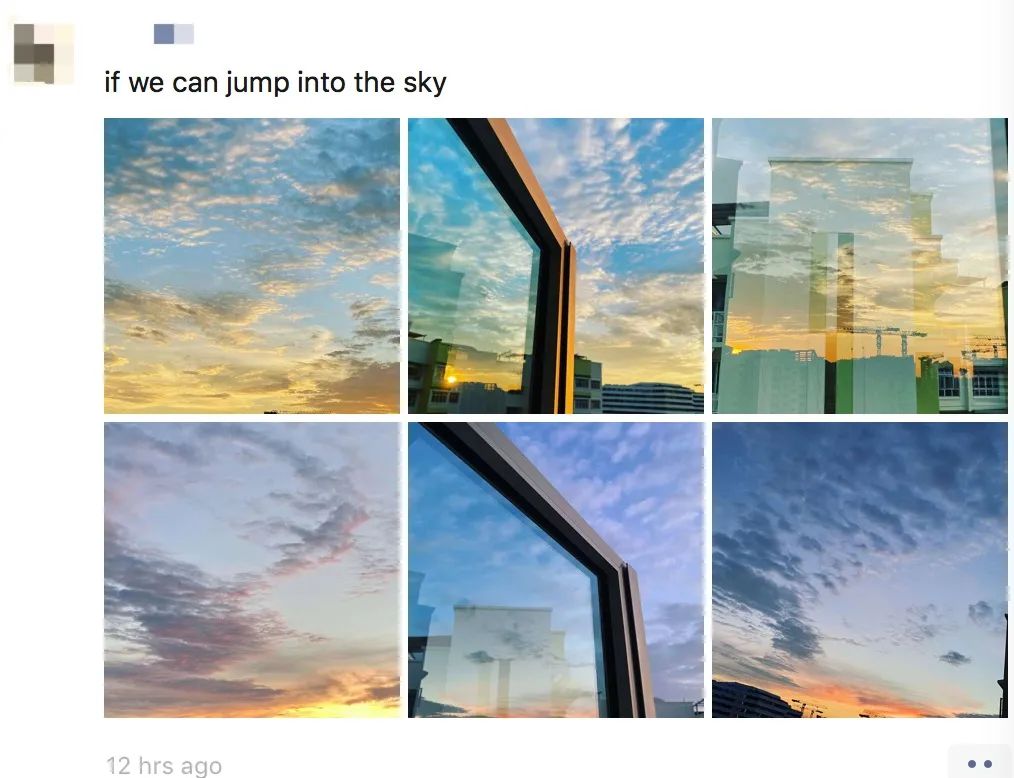Open the blue sky window reflection photo
The height and width of the screenshot is (778, 1014).
tap(555, 569)
